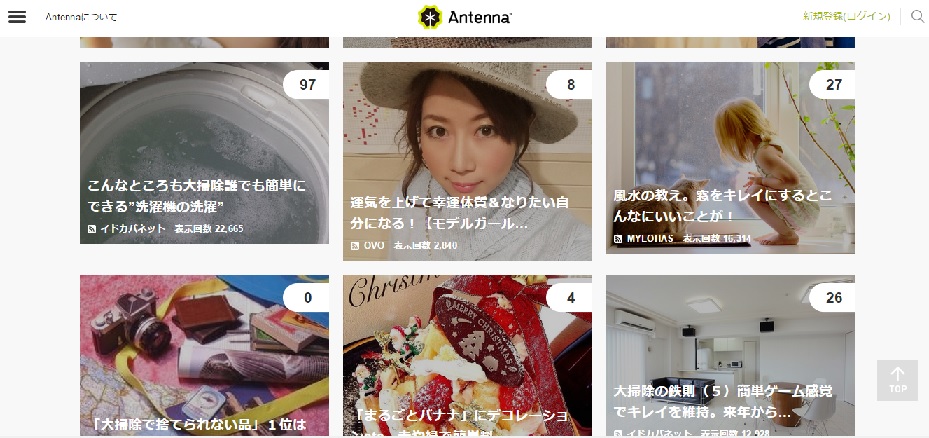Open the hamburger menu
The image size is (929, 438).
pyautogui.click(x=16, y=17)
